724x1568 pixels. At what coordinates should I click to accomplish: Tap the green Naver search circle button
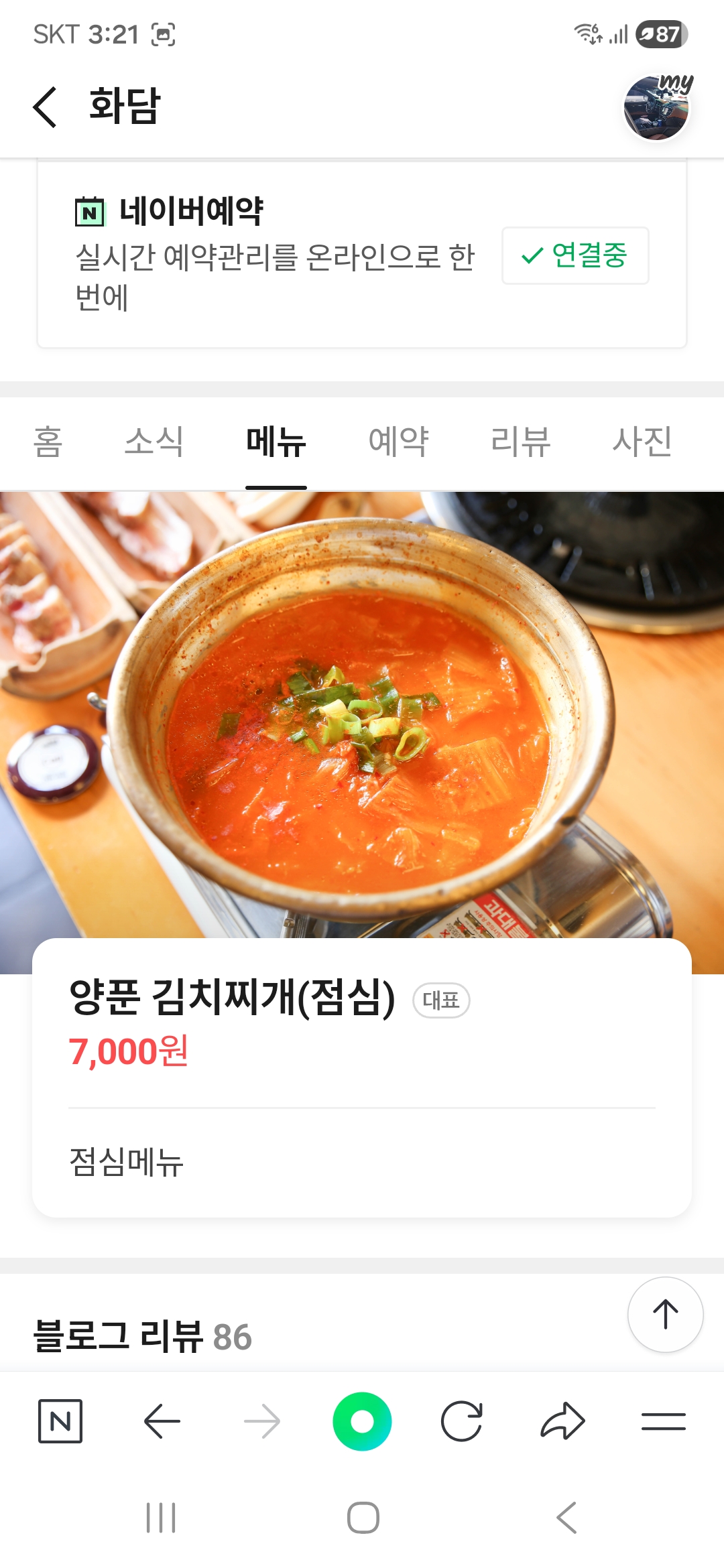tap(362, 1421)
